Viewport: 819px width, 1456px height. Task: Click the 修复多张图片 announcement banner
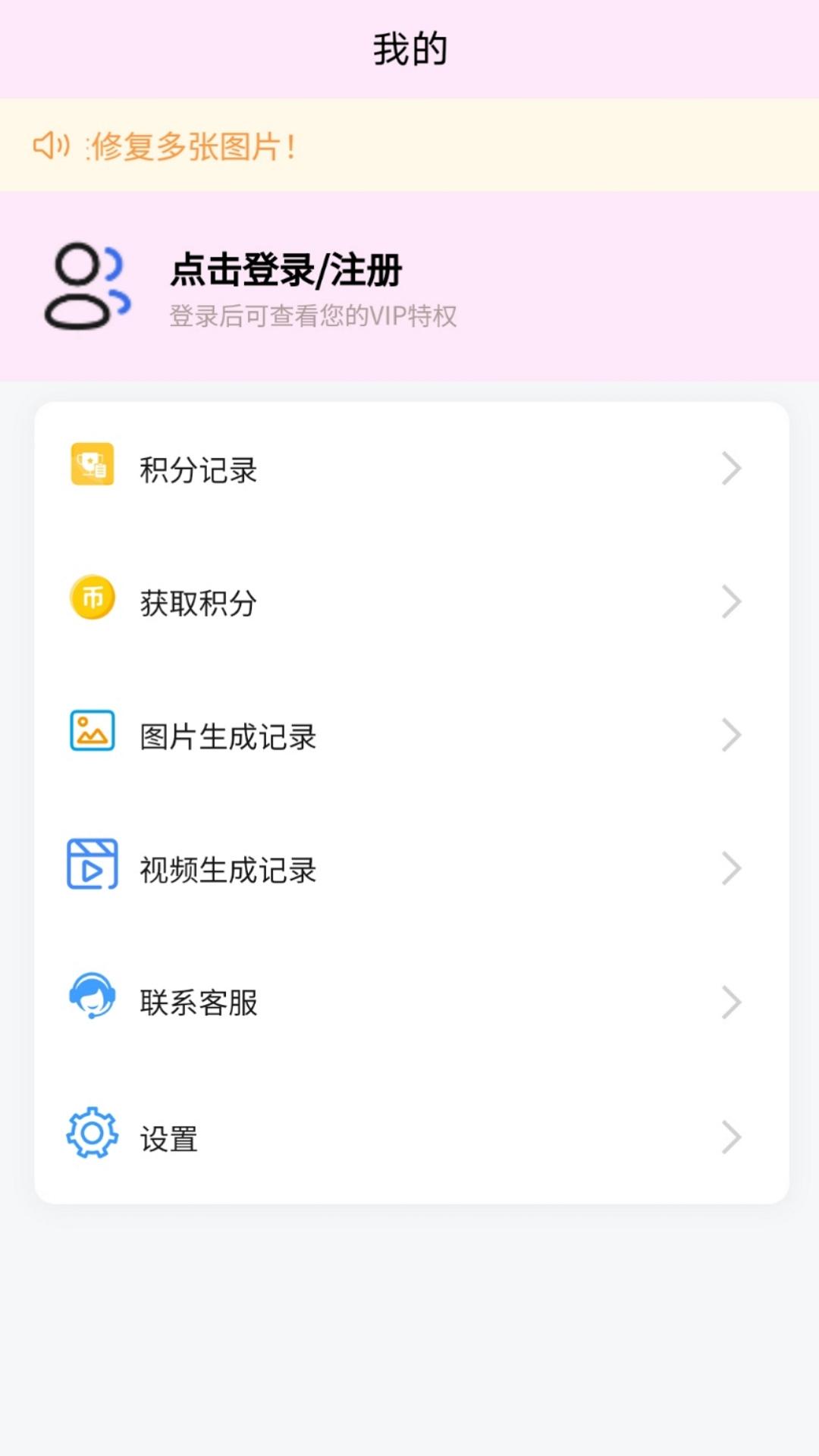pos(409,146)
